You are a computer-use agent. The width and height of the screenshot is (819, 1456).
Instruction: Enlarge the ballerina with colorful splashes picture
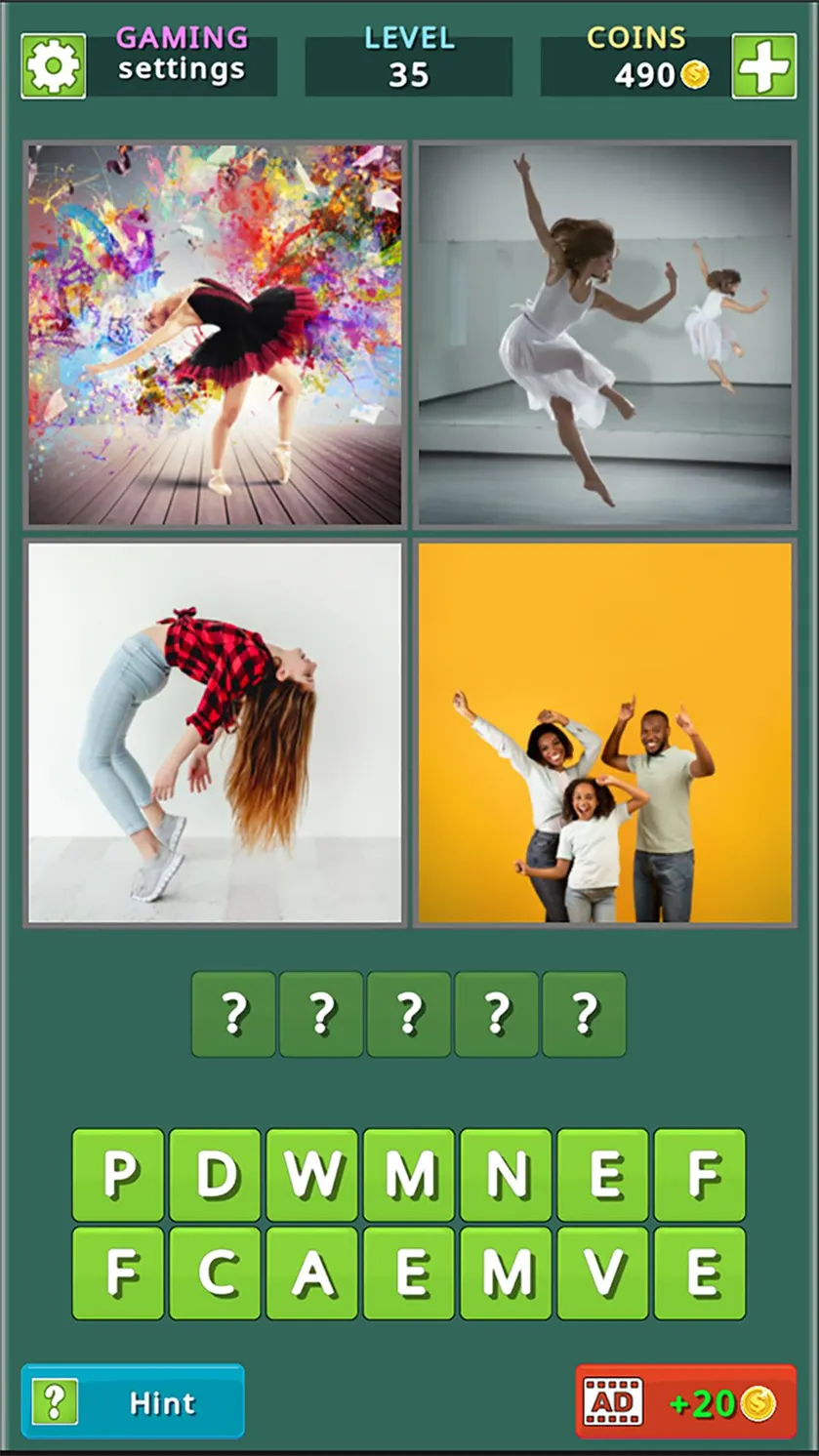click(x=215, y=335)
